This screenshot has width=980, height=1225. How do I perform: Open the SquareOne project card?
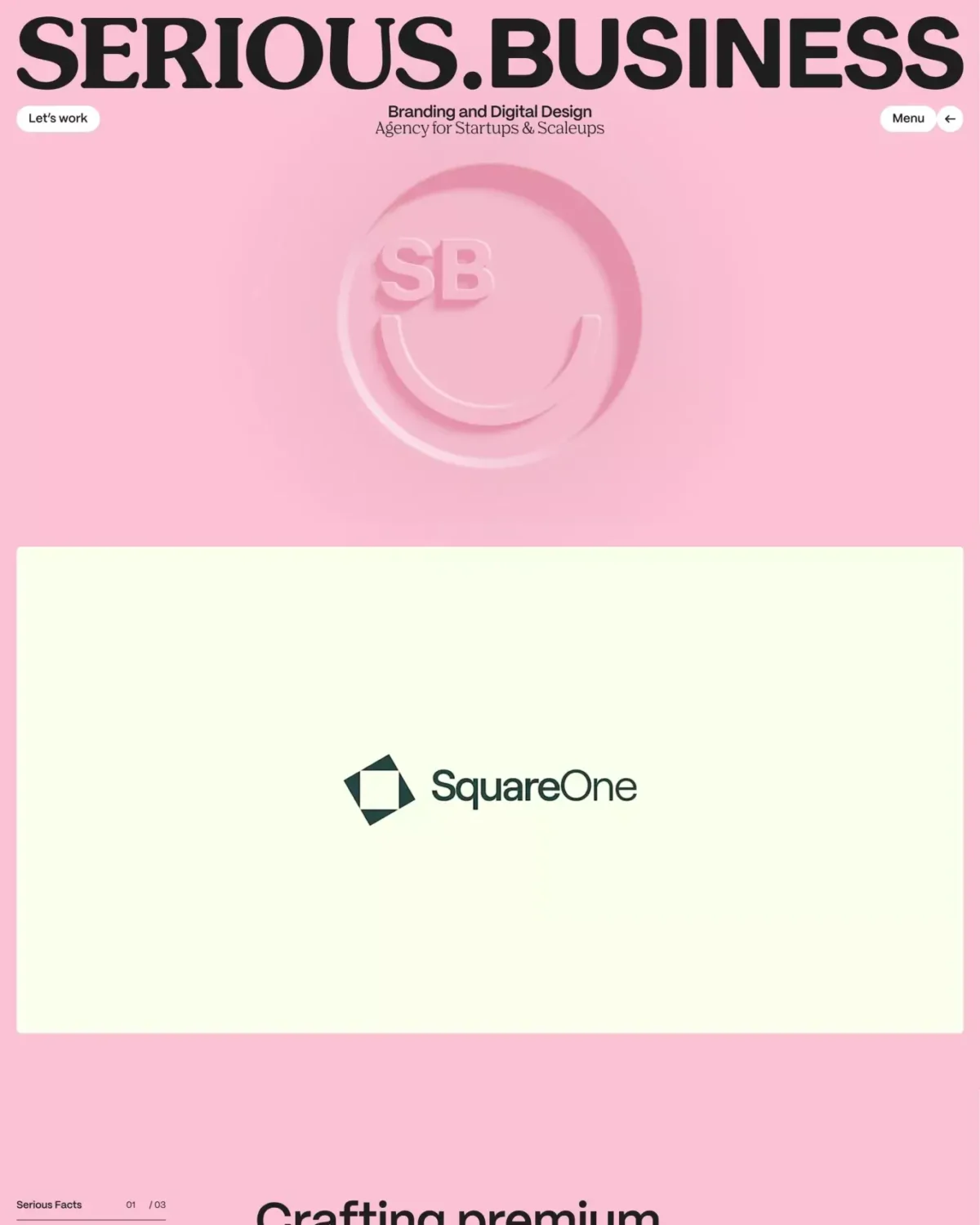[490, 789]
